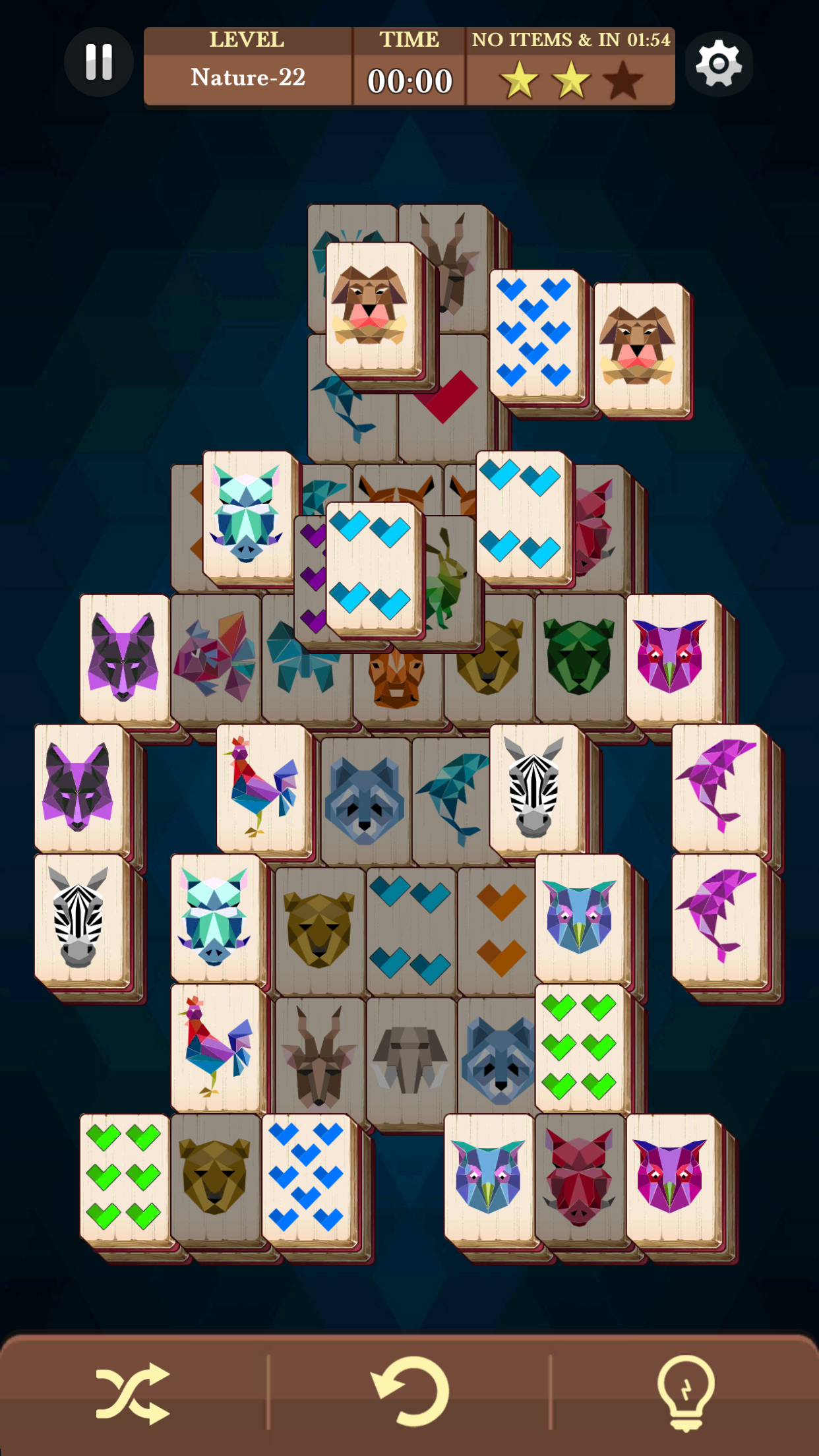
Task: Click the first star in the rating bar
Action: [518, 79]
